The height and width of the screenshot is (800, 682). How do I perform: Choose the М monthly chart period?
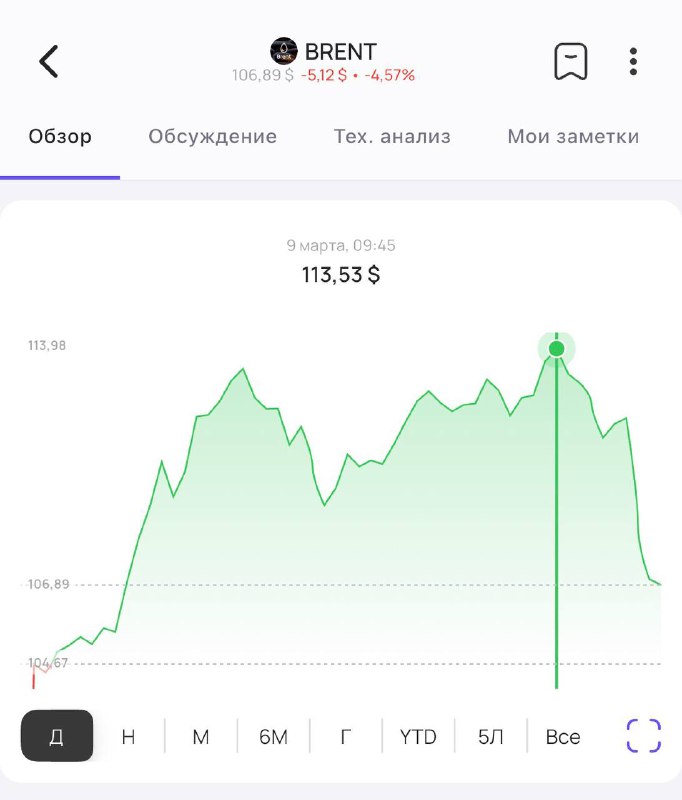[x=201, y=737]
